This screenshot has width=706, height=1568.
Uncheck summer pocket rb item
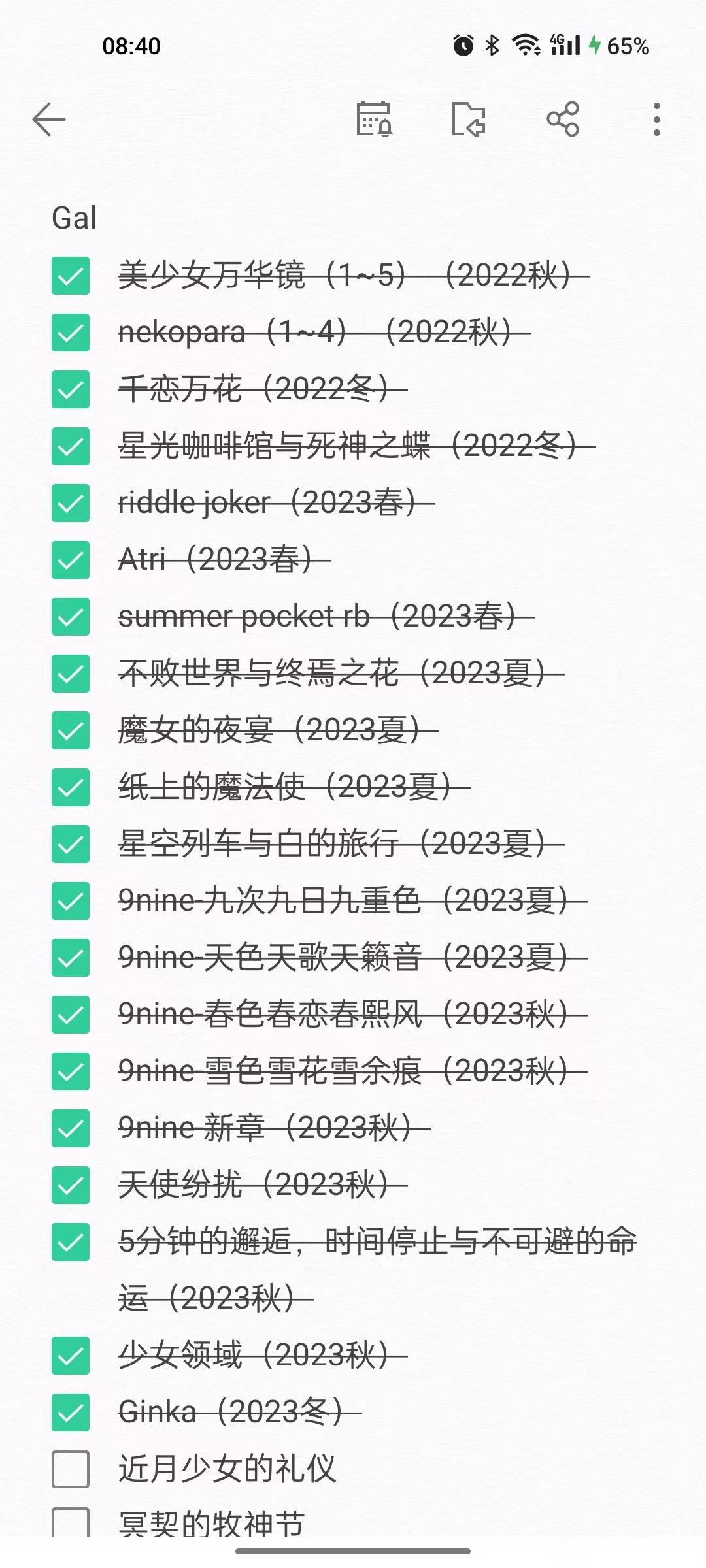pos(71,617)
